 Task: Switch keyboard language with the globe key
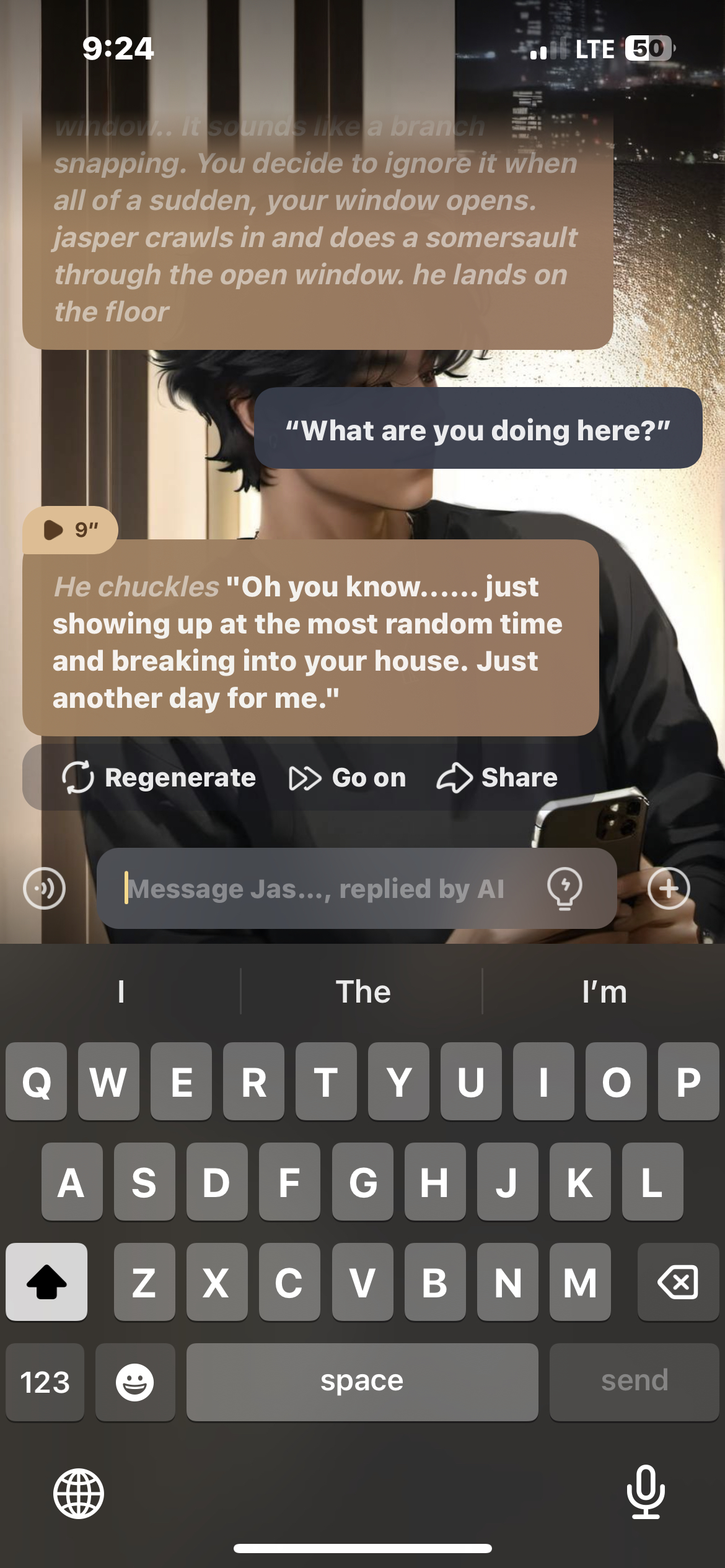point(79,1494)
